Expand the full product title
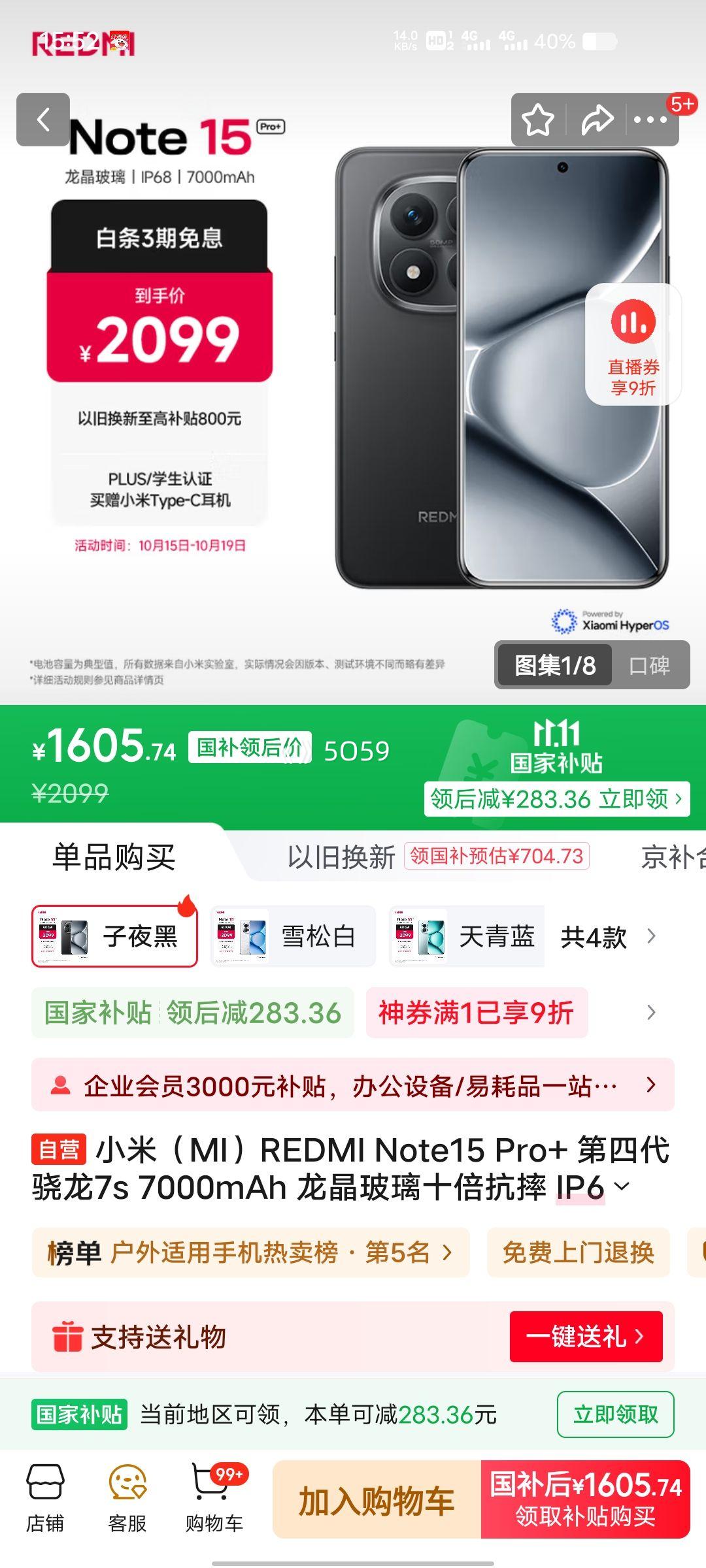The height and width of the screenshot is (1568, 706). (622, 1186)
